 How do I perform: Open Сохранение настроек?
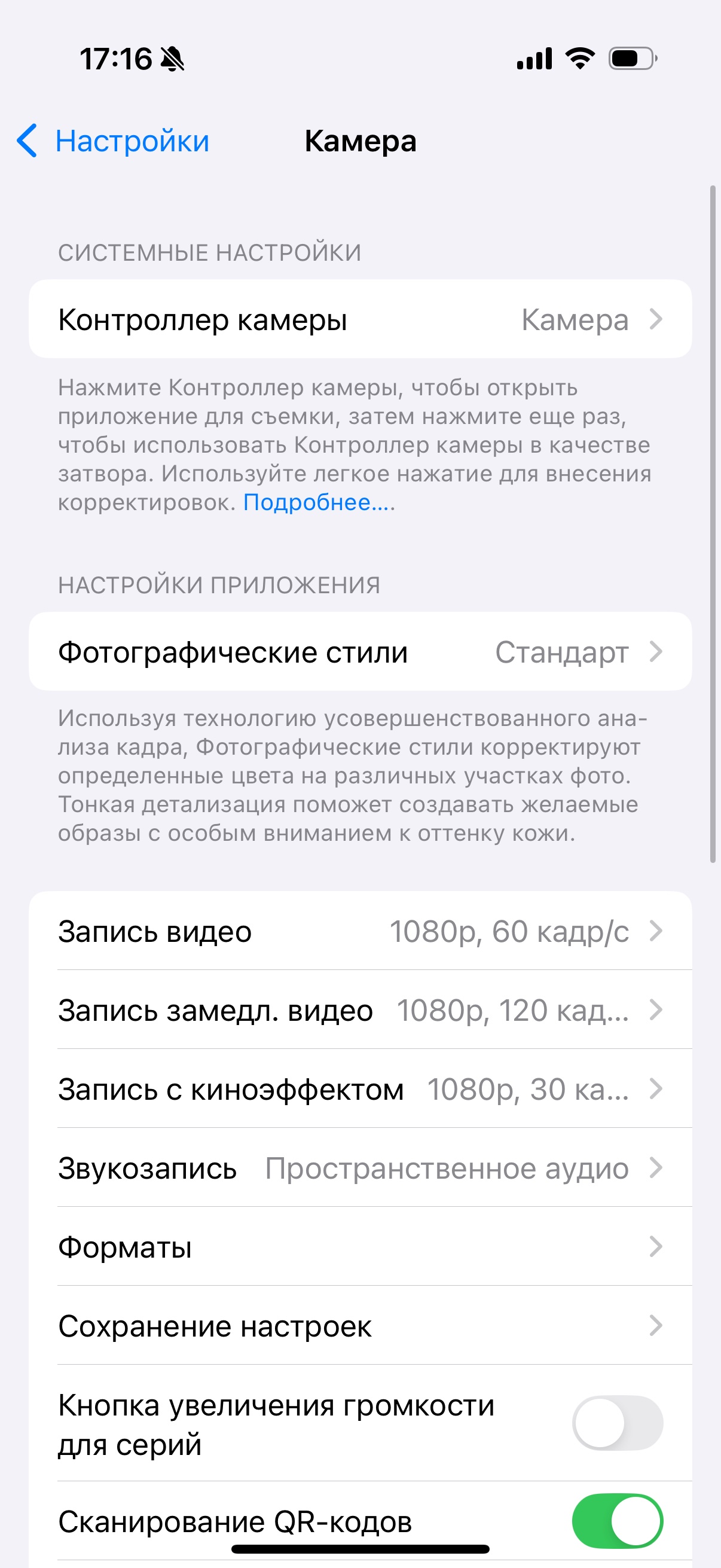[360, 1326]
